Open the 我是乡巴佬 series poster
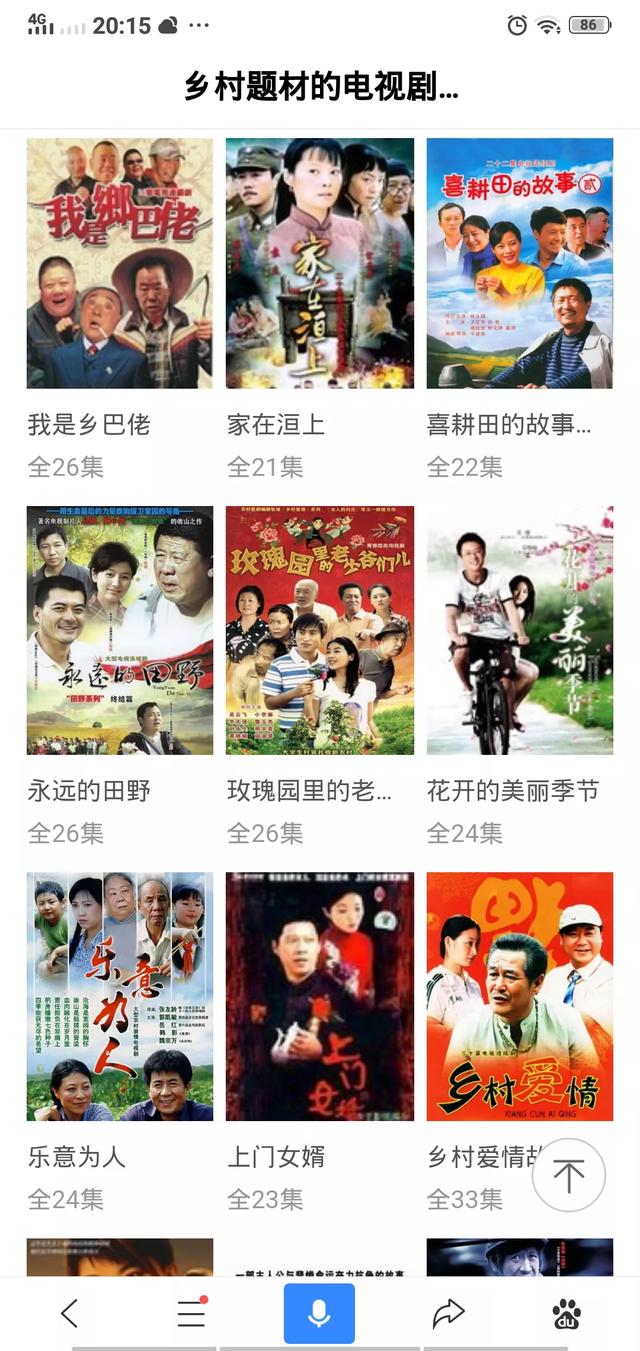This screenshot has height=1351, width=640. pyautogui.click(x=120, y=263)
